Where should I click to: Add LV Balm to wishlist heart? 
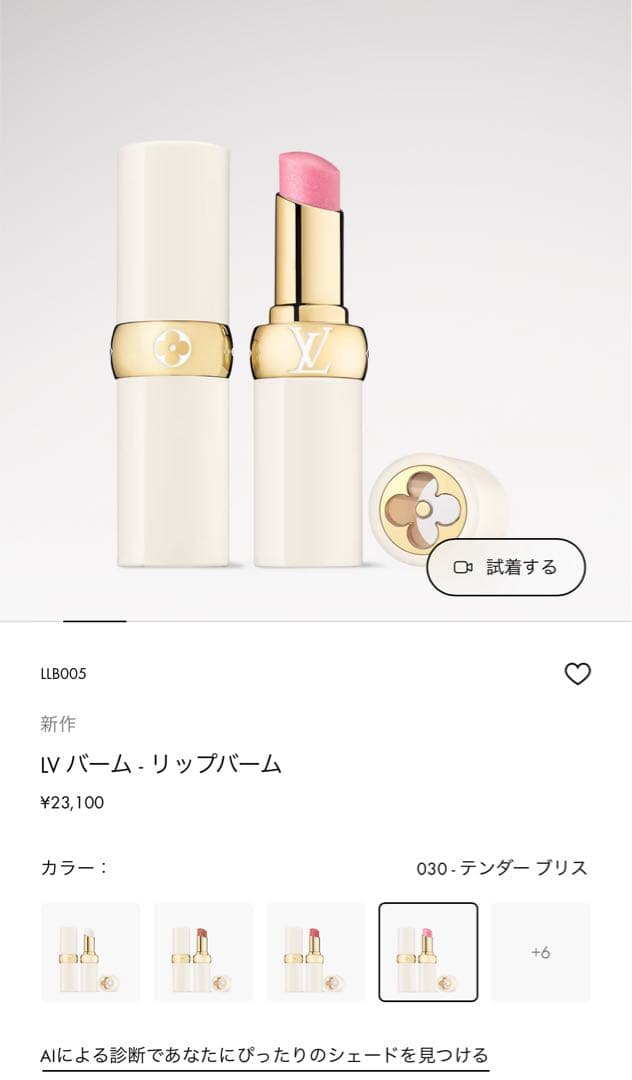pos(578,674)
